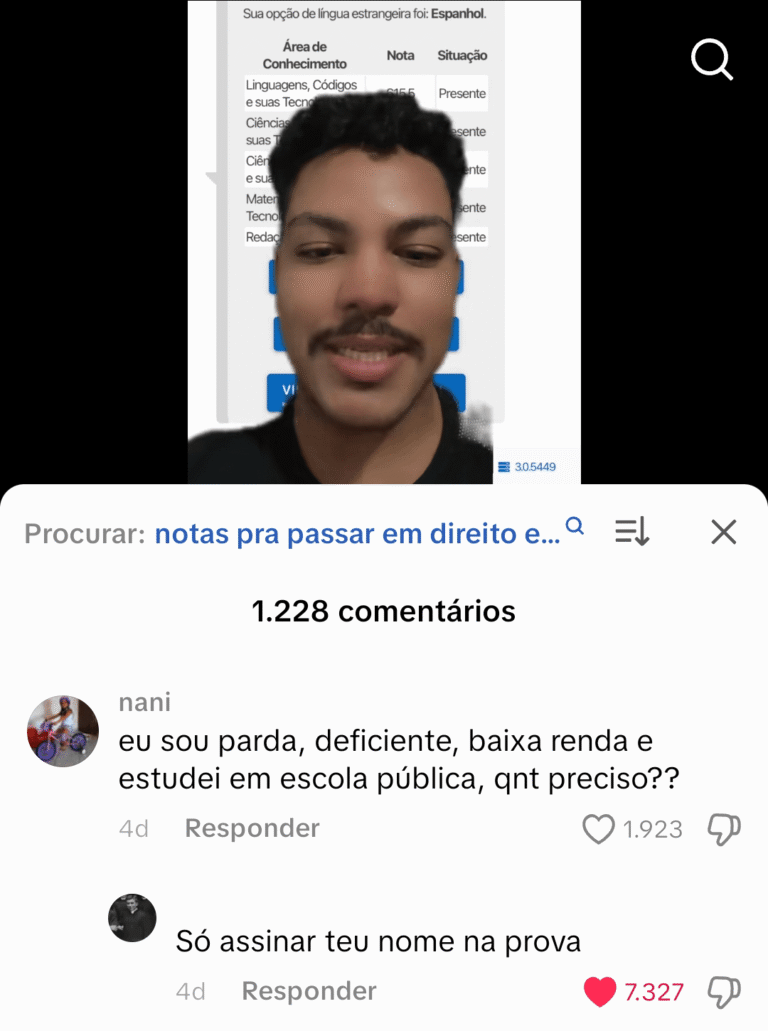Reply to "Só assinar teu nome na prova"
The image size is (768, 1031).
point(309,991)
